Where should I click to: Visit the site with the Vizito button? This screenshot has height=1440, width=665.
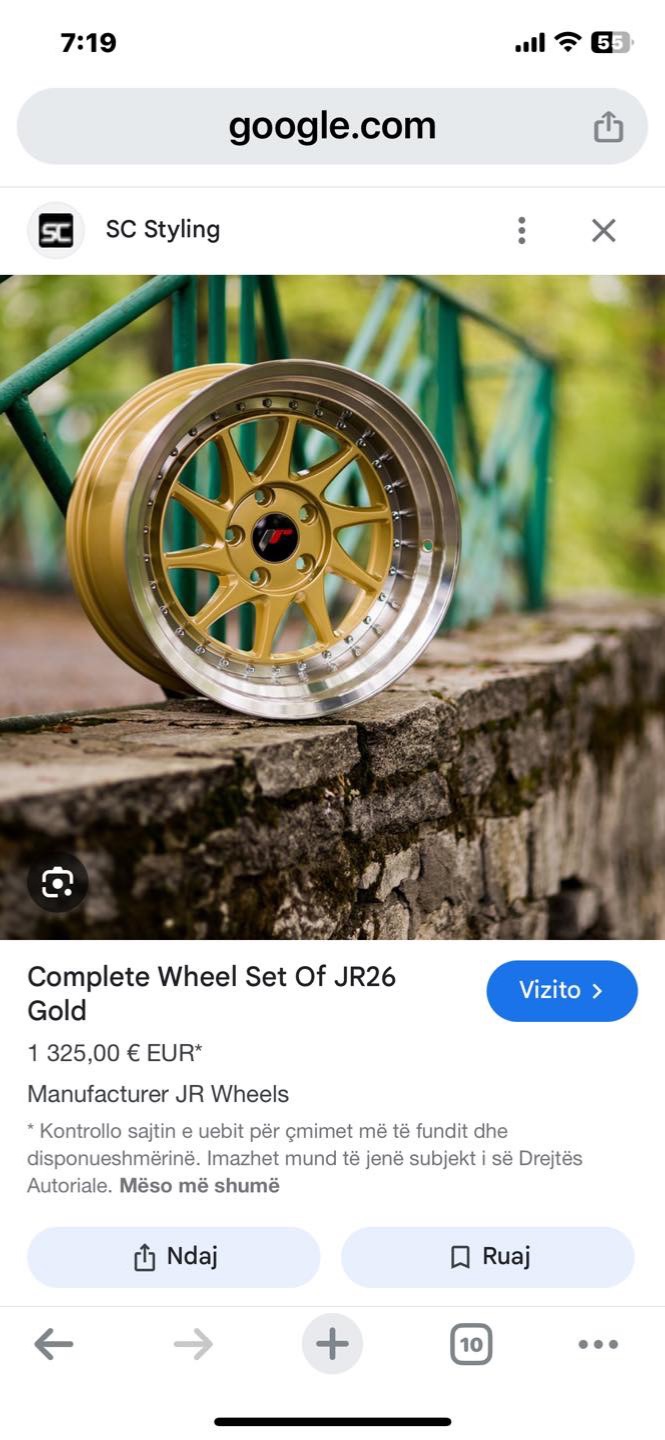pyautogui.click(x=561, y=991)
